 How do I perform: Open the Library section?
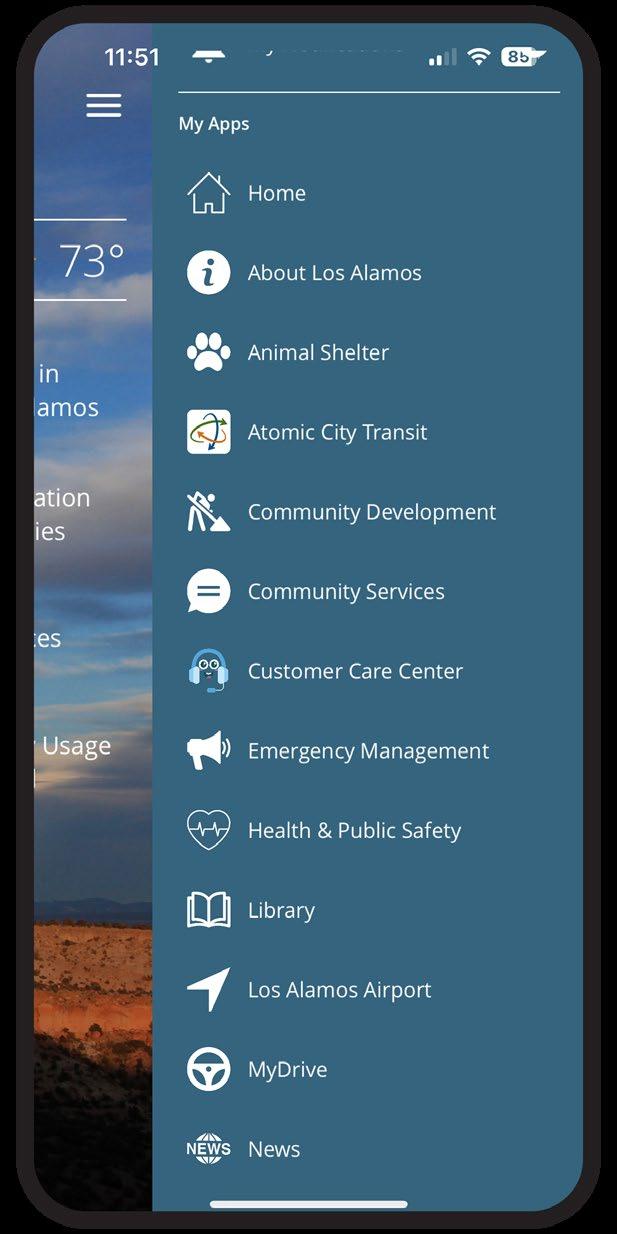pos(281,910)
